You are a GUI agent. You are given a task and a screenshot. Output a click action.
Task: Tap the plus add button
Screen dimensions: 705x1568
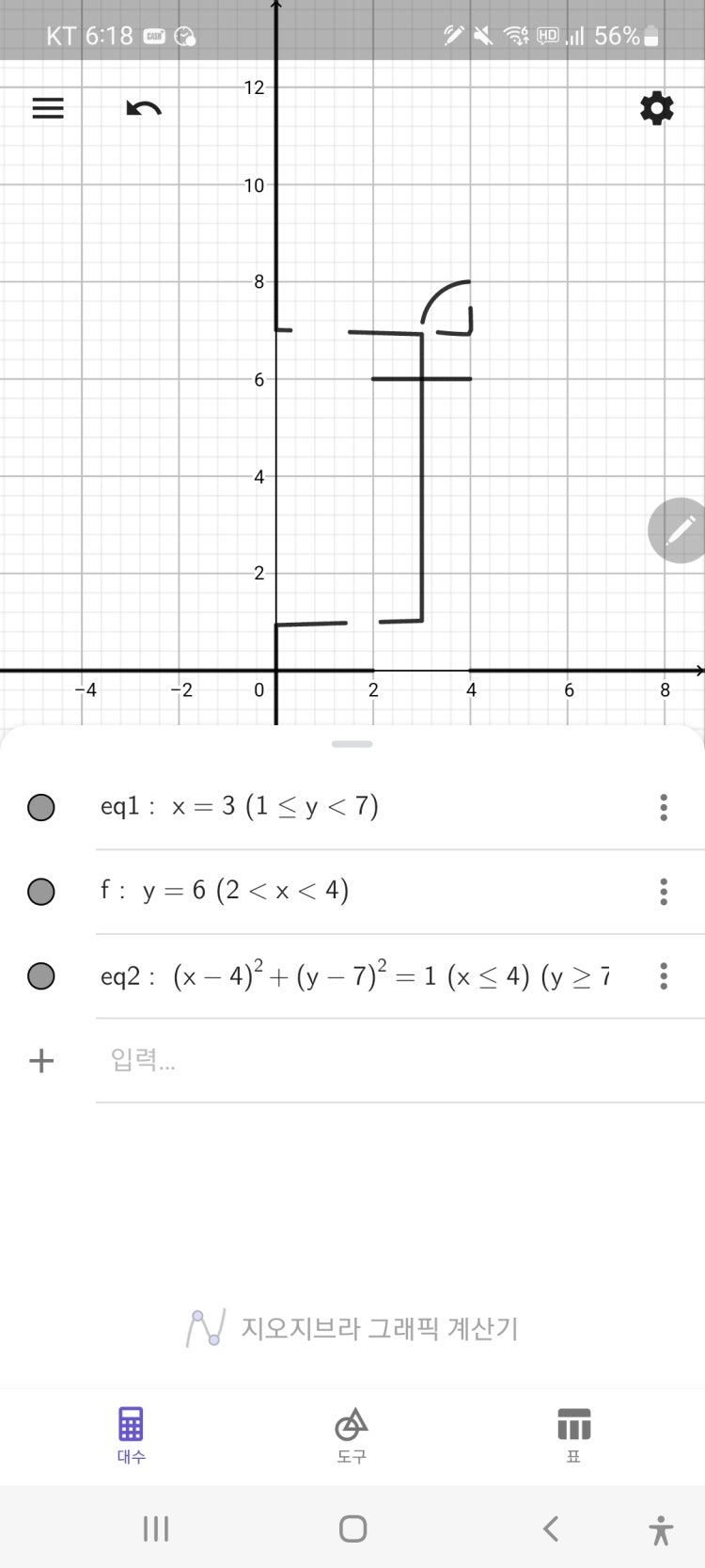[41, 1061]
